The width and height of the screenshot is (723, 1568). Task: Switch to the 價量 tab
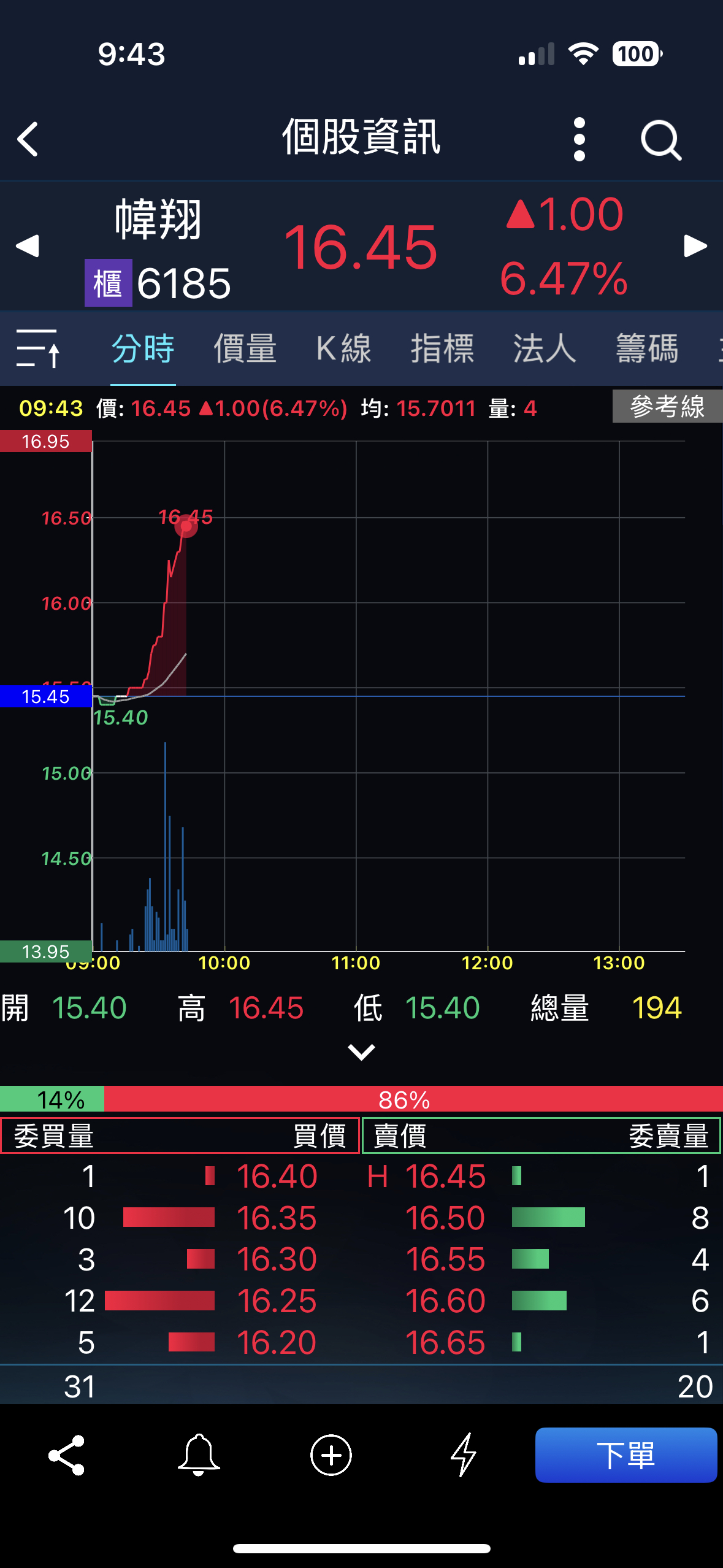(245, 348)
